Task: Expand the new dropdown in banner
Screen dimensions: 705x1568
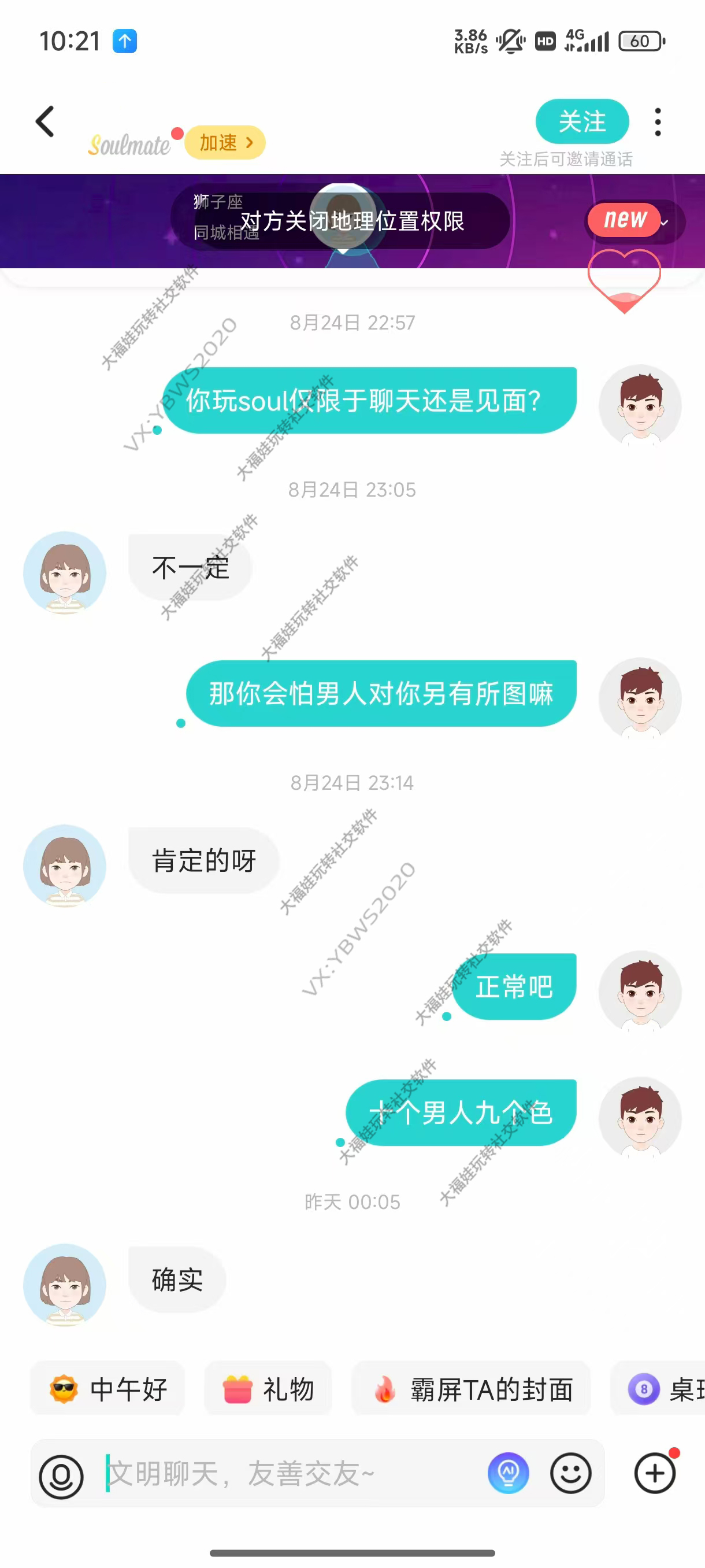Action: 634,220
